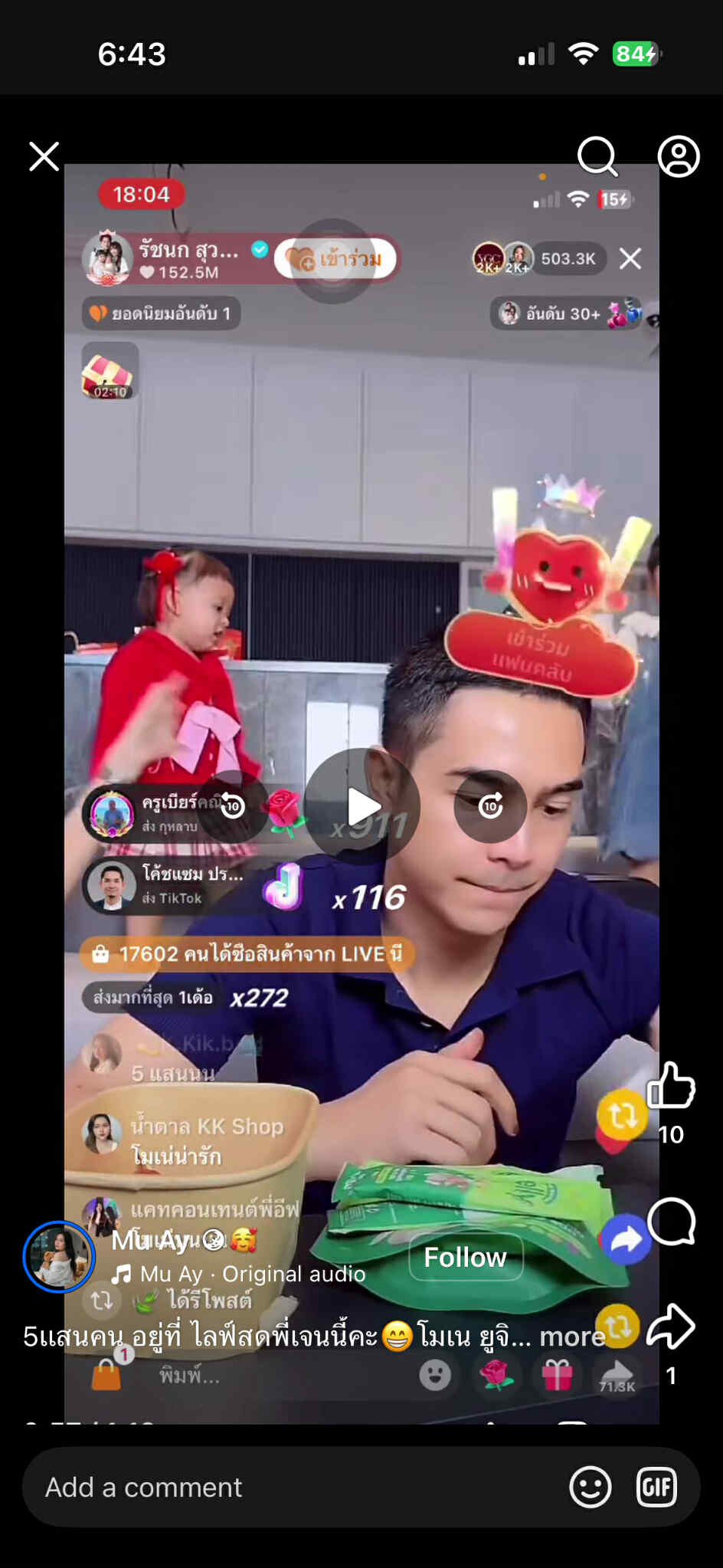Open search from the top bar
The height and width of the screenshot is (1568, 723).
[x=597, y=156]
